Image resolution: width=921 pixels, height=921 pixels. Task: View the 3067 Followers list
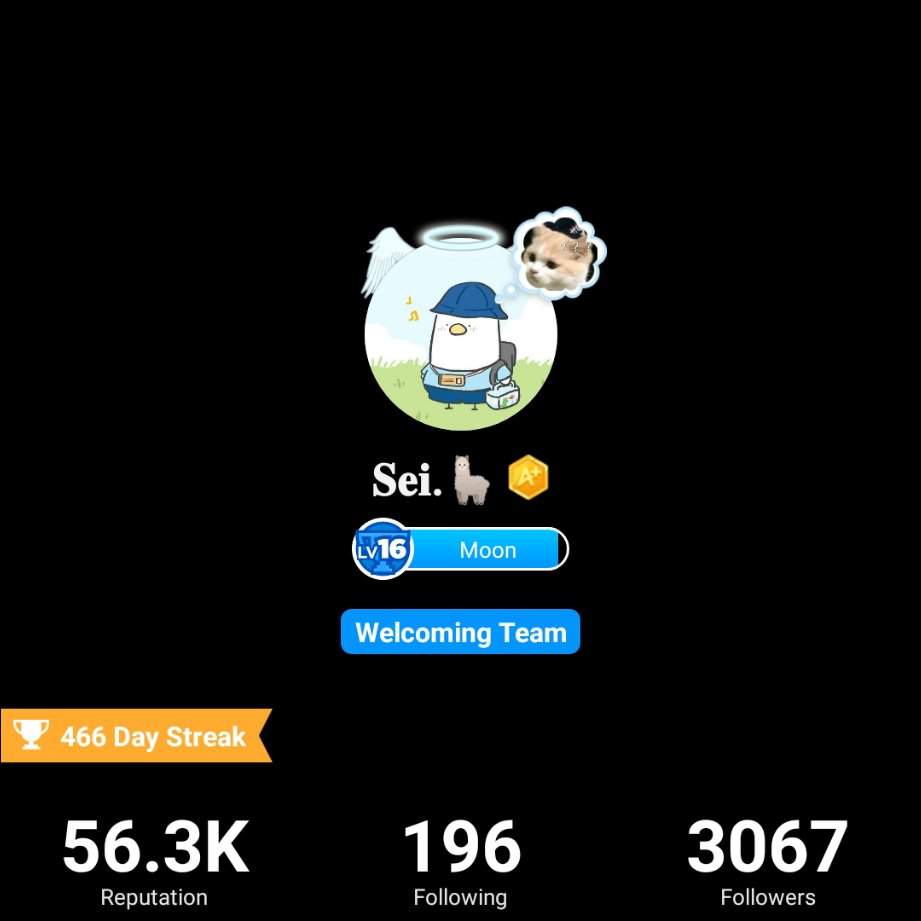coord(767,862)
